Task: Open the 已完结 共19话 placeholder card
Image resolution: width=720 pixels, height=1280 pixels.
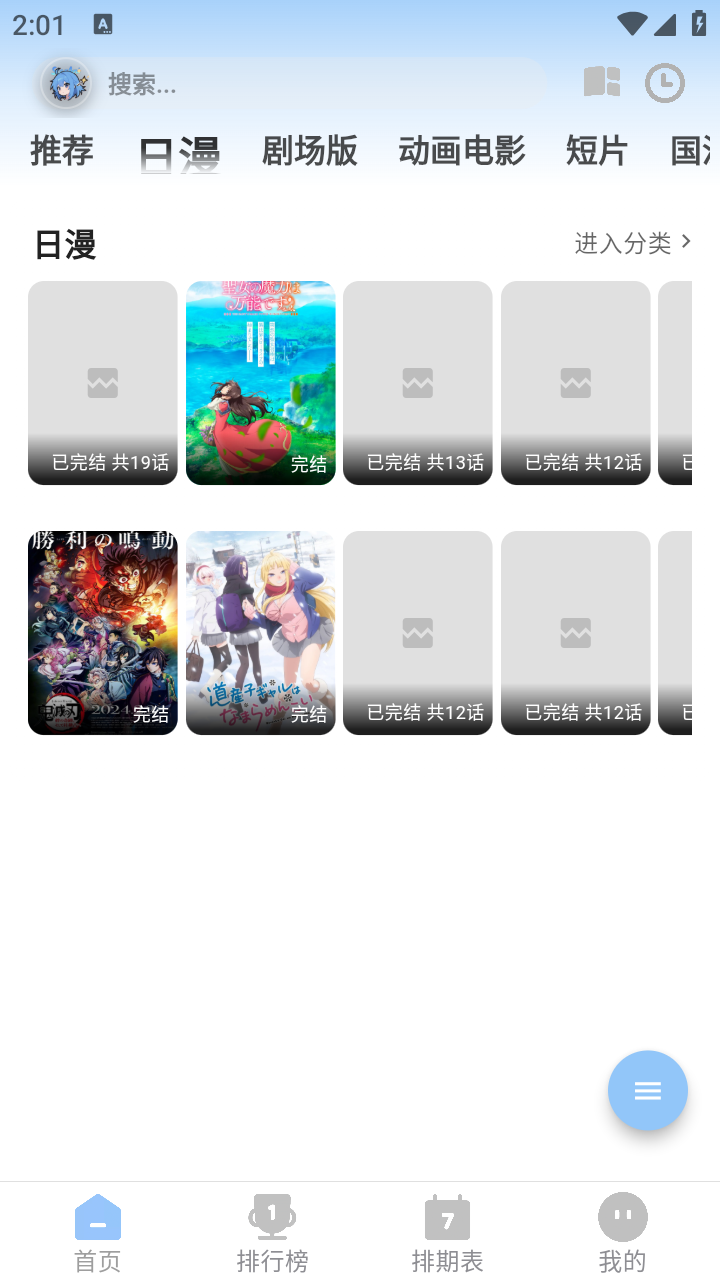Action: click(102, 383)
